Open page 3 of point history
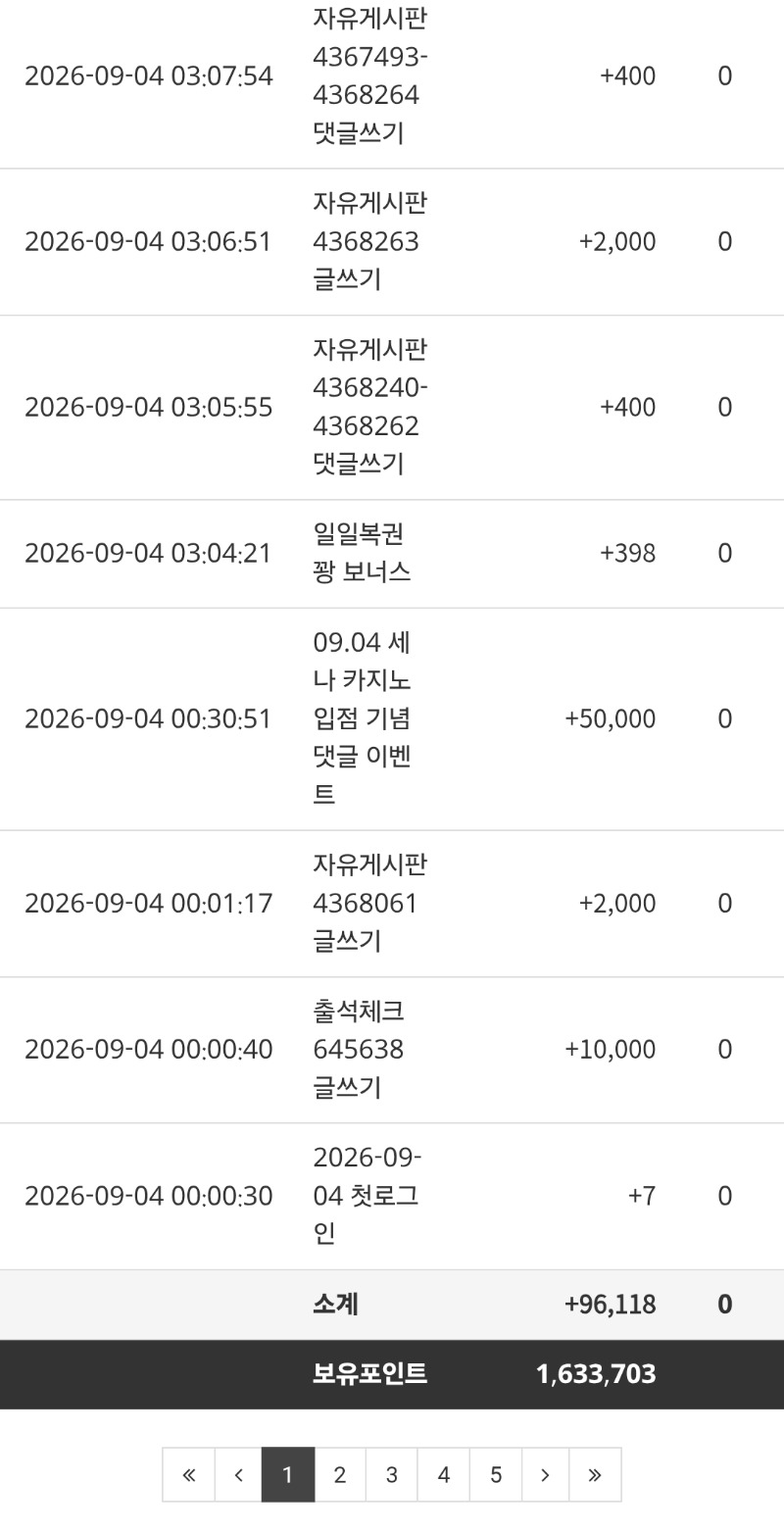This screenshot has width=784, height=1532. [392, 1474]
